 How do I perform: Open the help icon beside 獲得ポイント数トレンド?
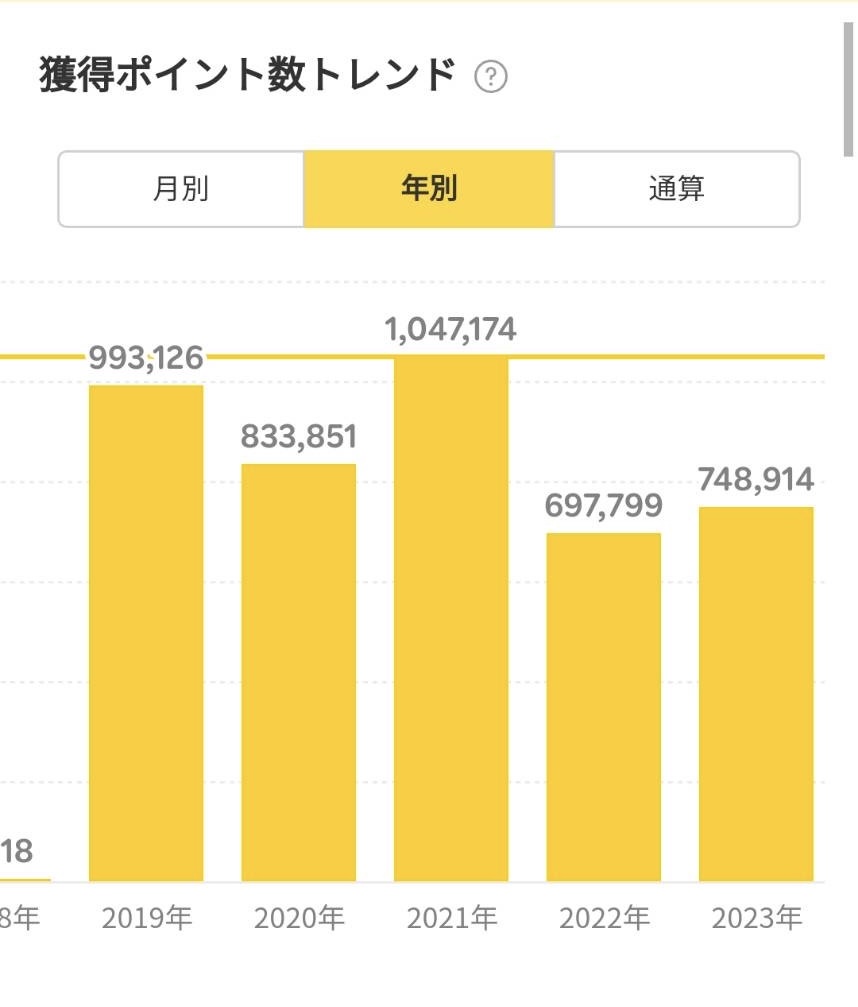coord(491,77)
